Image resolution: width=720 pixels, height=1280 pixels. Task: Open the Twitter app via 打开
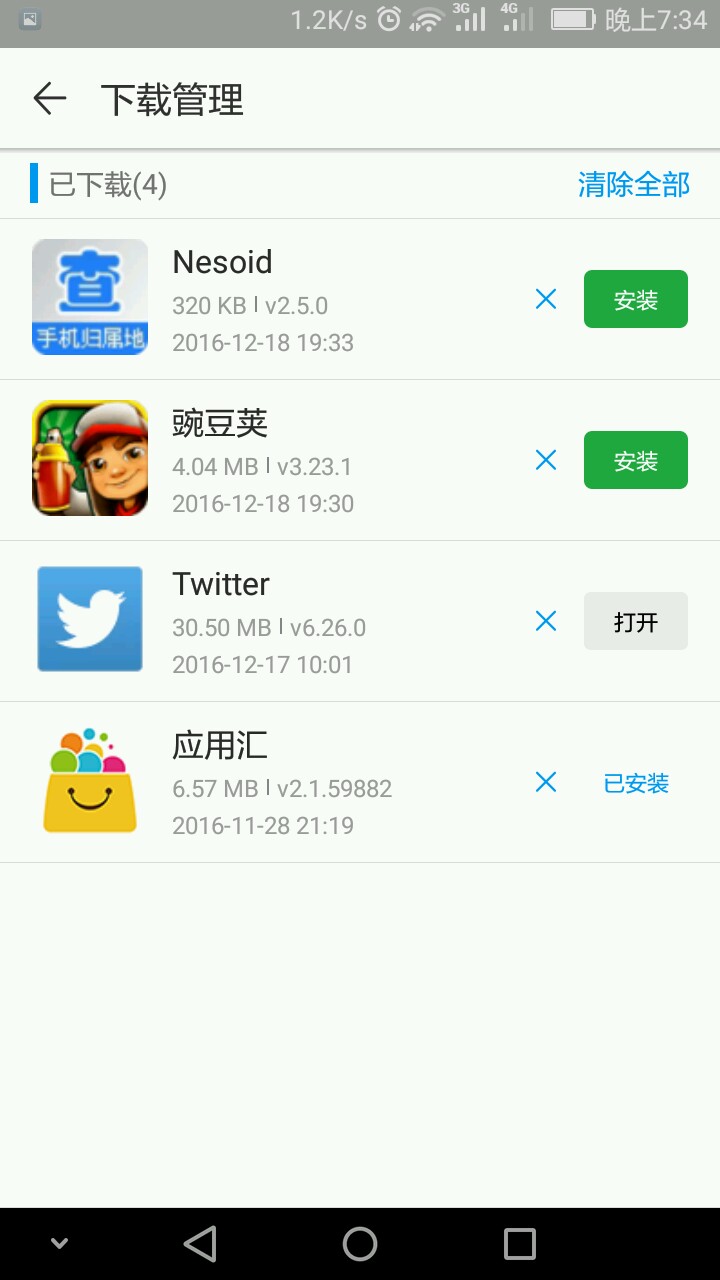coord(635,621)
